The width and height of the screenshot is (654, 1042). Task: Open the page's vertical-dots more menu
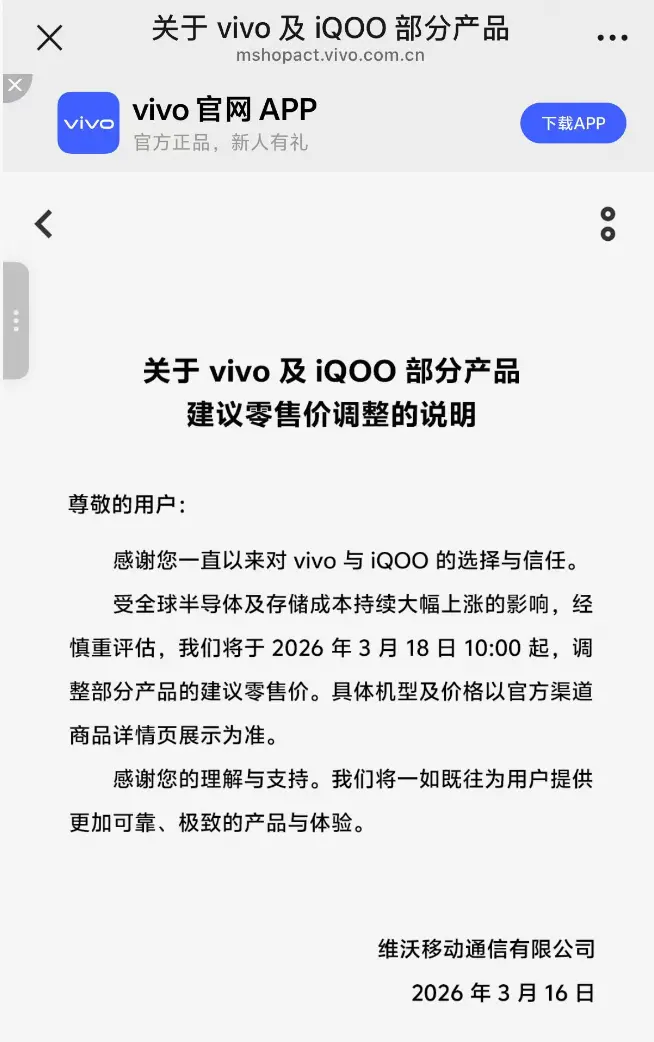coord(608,225)
